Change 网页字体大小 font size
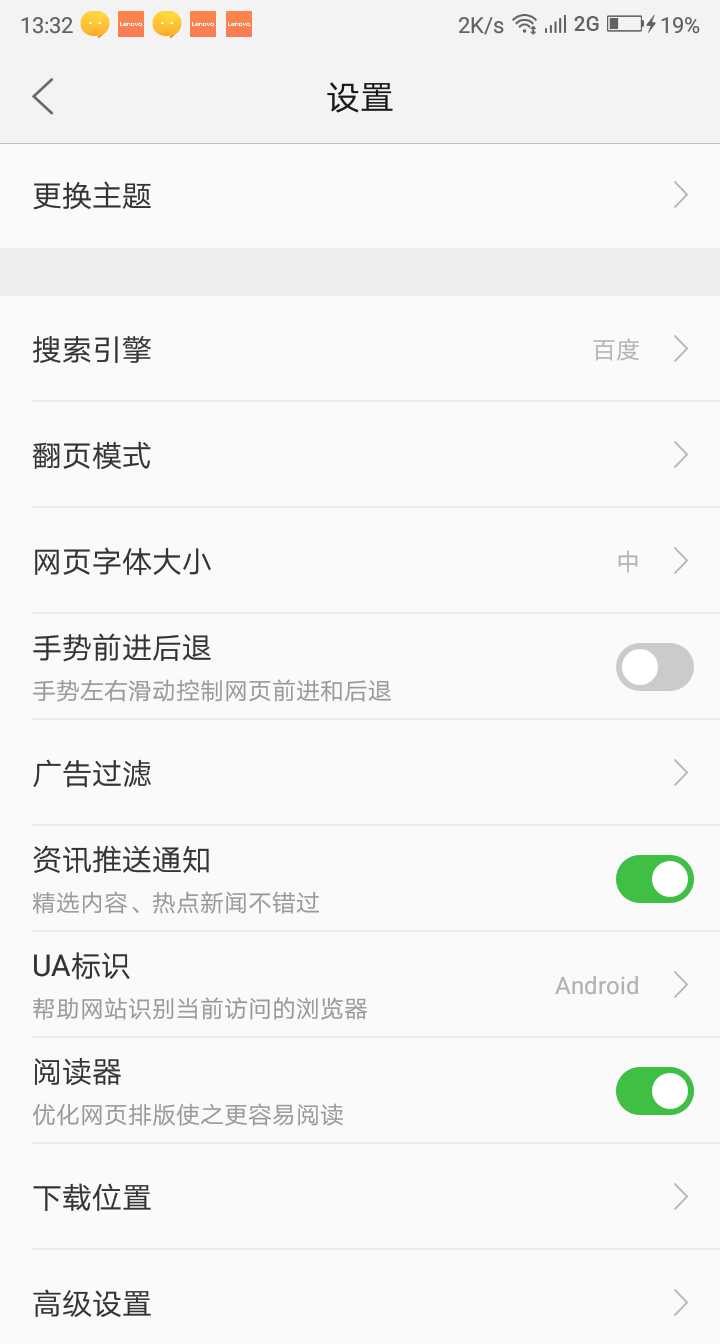Viewport: 720px width, 1344px height. [x=360, y=561]
